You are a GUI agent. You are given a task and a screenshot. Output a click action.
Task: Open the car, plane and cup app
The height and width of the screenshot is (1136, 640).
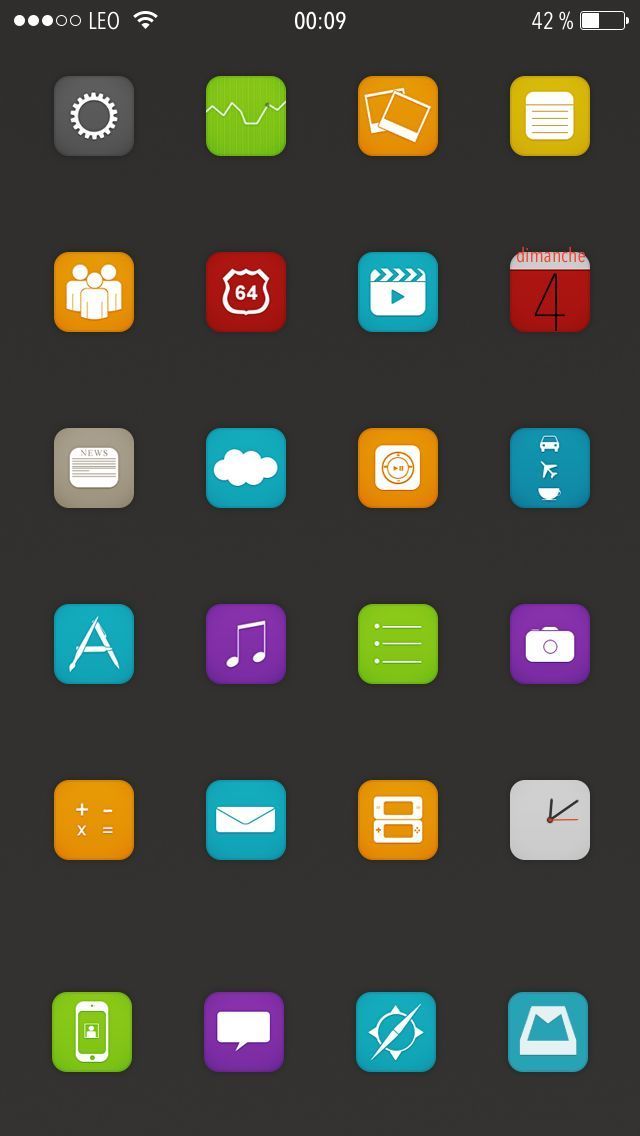click(x=550, y=468)
